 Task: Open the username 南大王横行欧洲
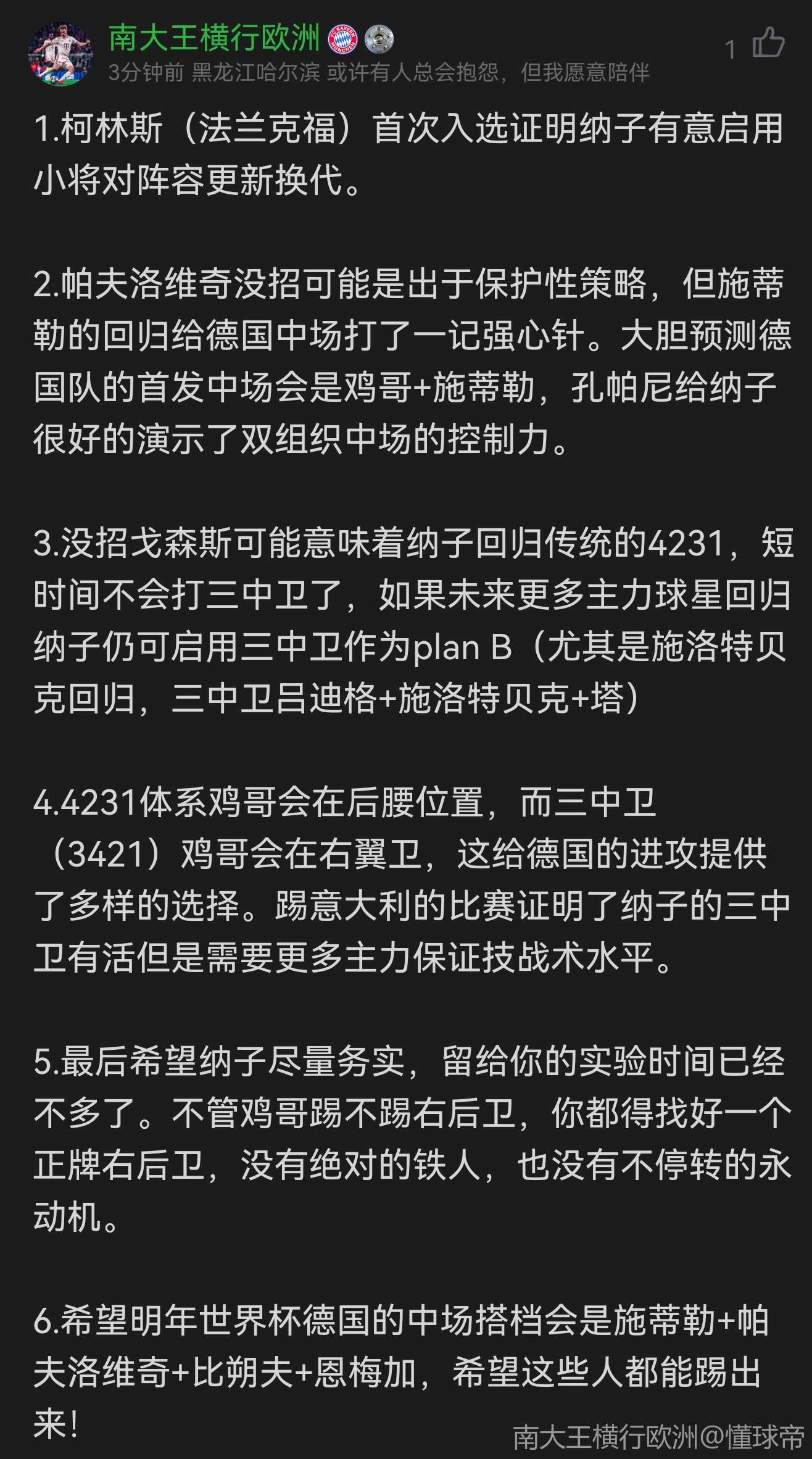(214, 38)
